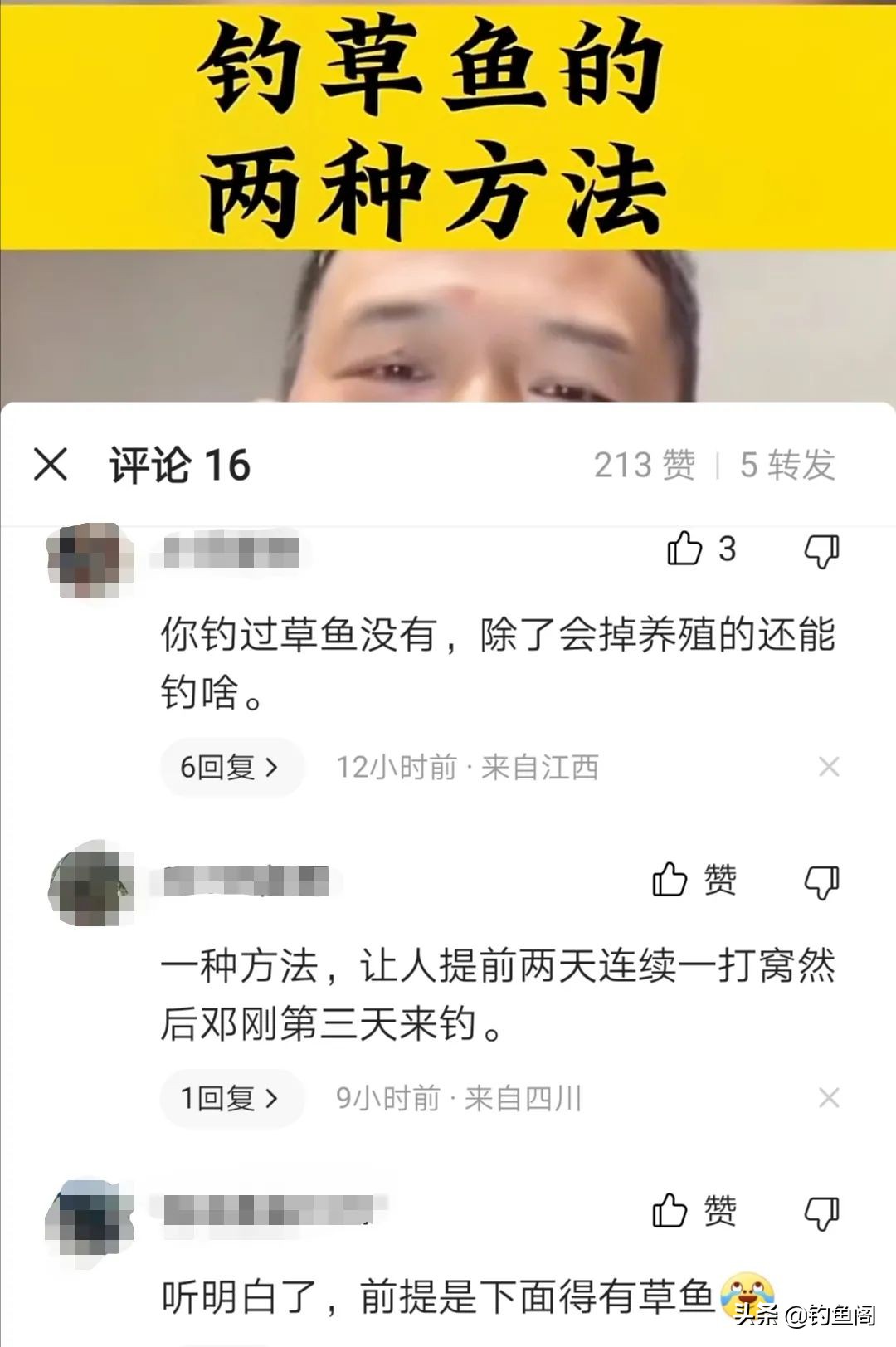The height and width of the screenshot is (1347, 896).
Task: Dislike the bottom comment
Action: 821,1212
